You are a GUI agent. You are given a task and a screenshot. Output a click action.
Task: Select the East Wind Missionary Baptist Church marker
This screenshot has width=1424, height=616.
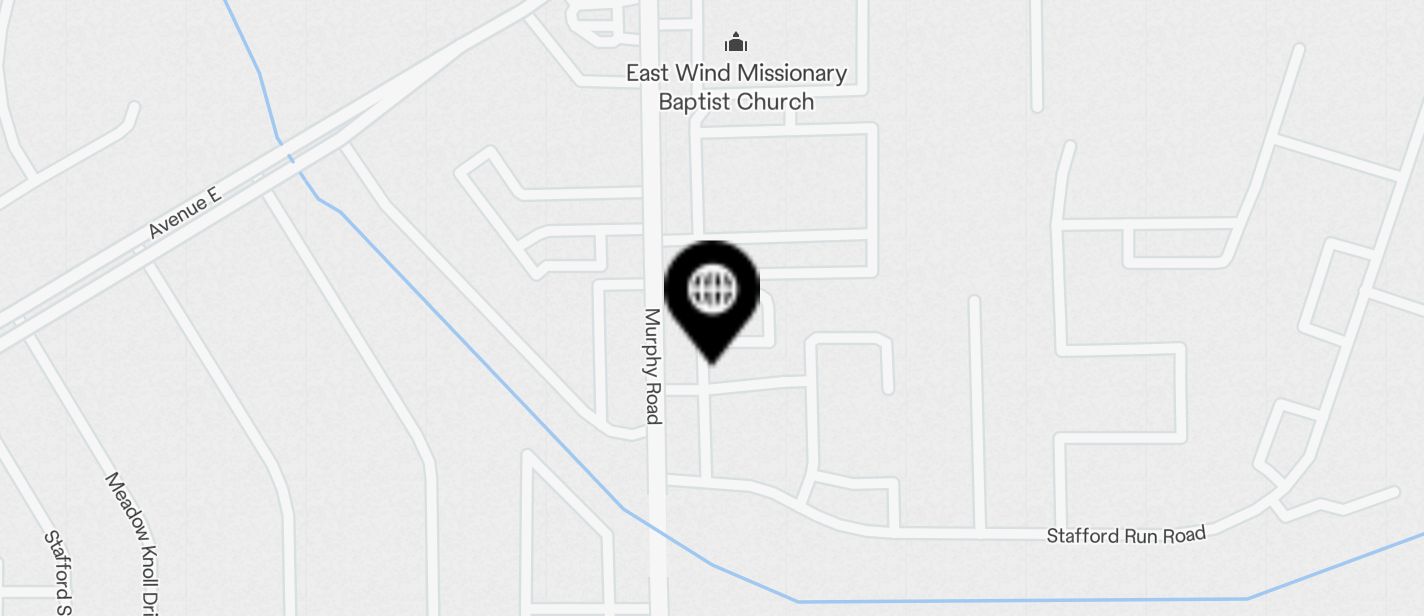click(x=736, y=43)
